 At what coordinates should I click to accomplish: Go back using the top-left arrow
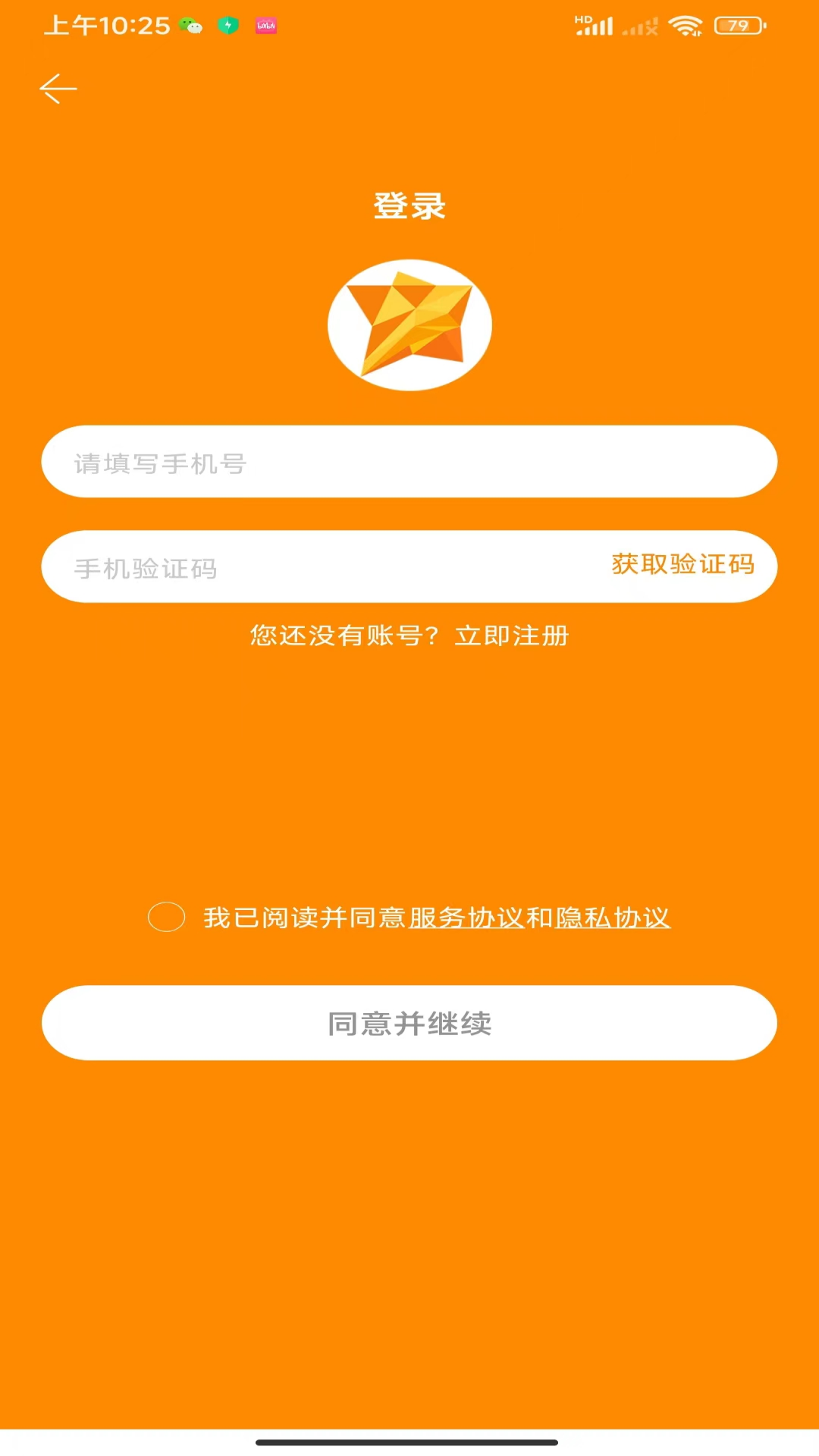point(58,89)
